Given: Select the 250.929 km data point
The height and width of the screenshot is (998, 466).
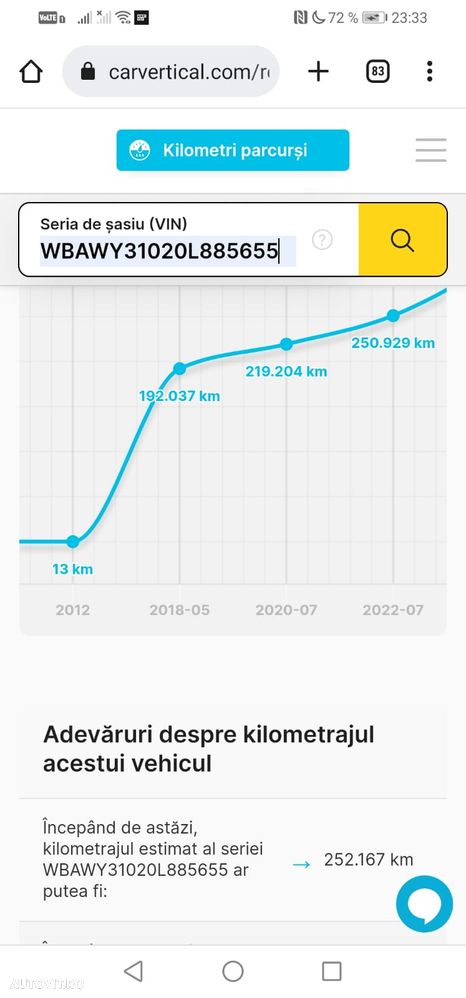Looking at the screenshot, I should point(393,315).
